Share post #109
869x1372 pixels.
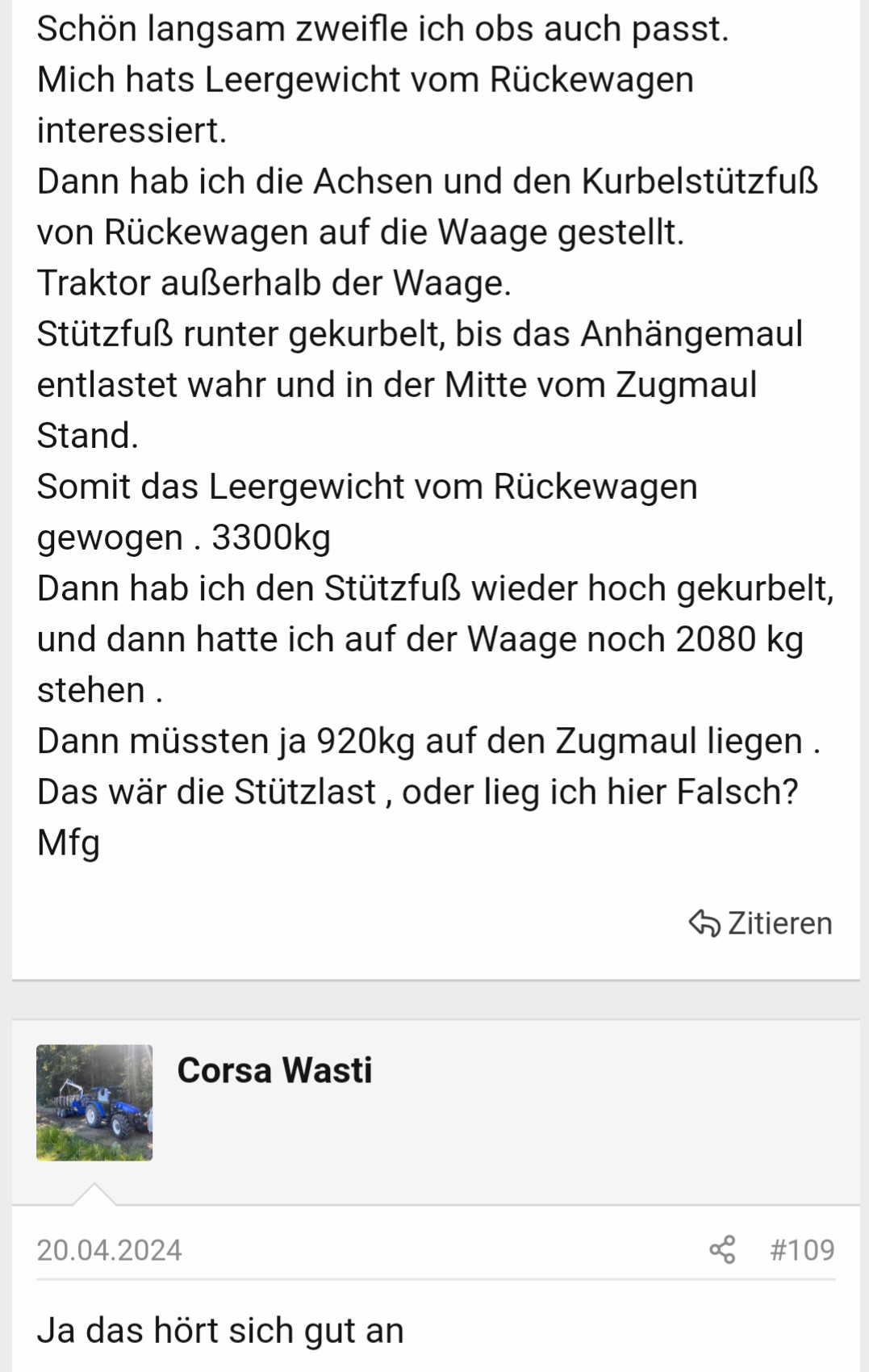click(x=722, y=1249)
